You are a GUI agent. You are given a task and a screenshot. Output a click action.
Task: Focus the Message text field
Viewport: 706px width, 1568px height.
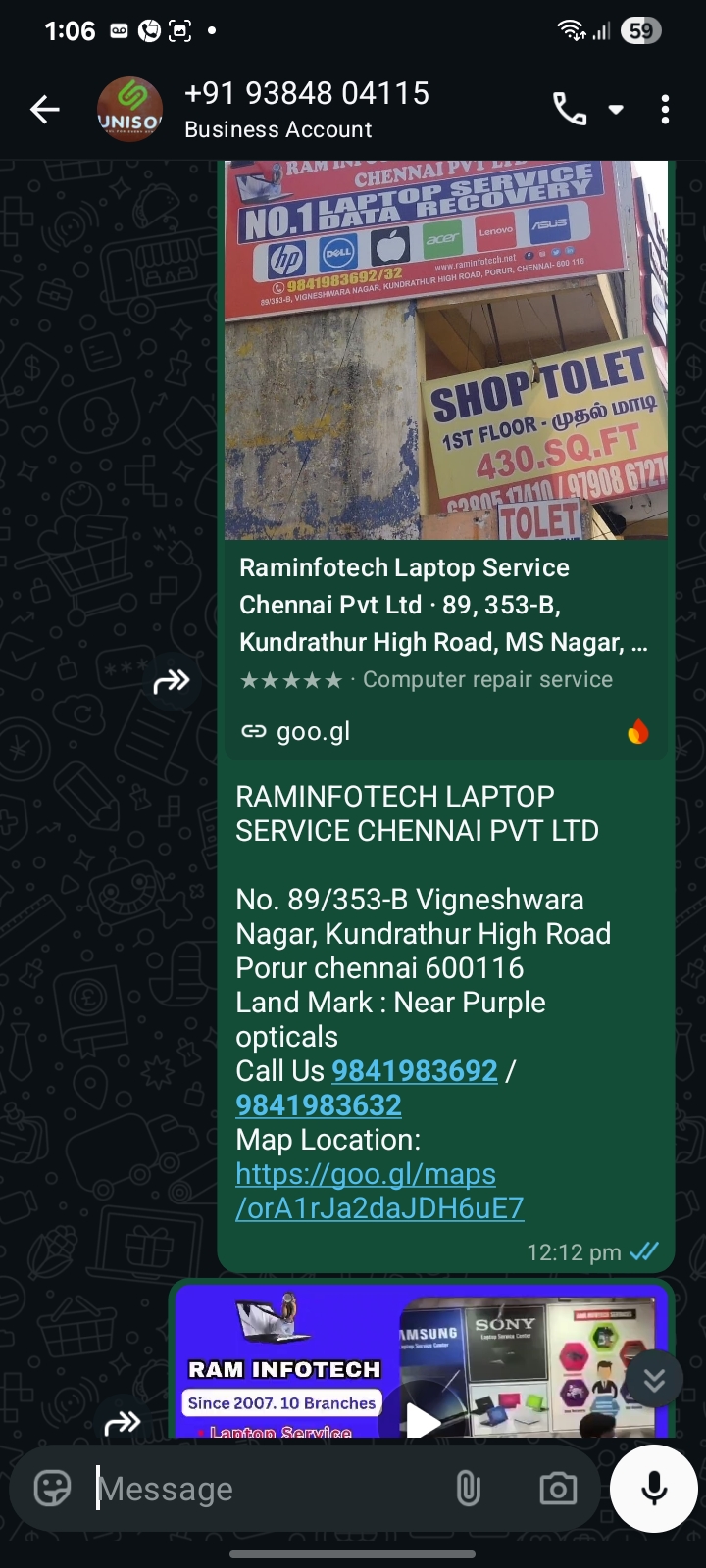pos(265,1489)
